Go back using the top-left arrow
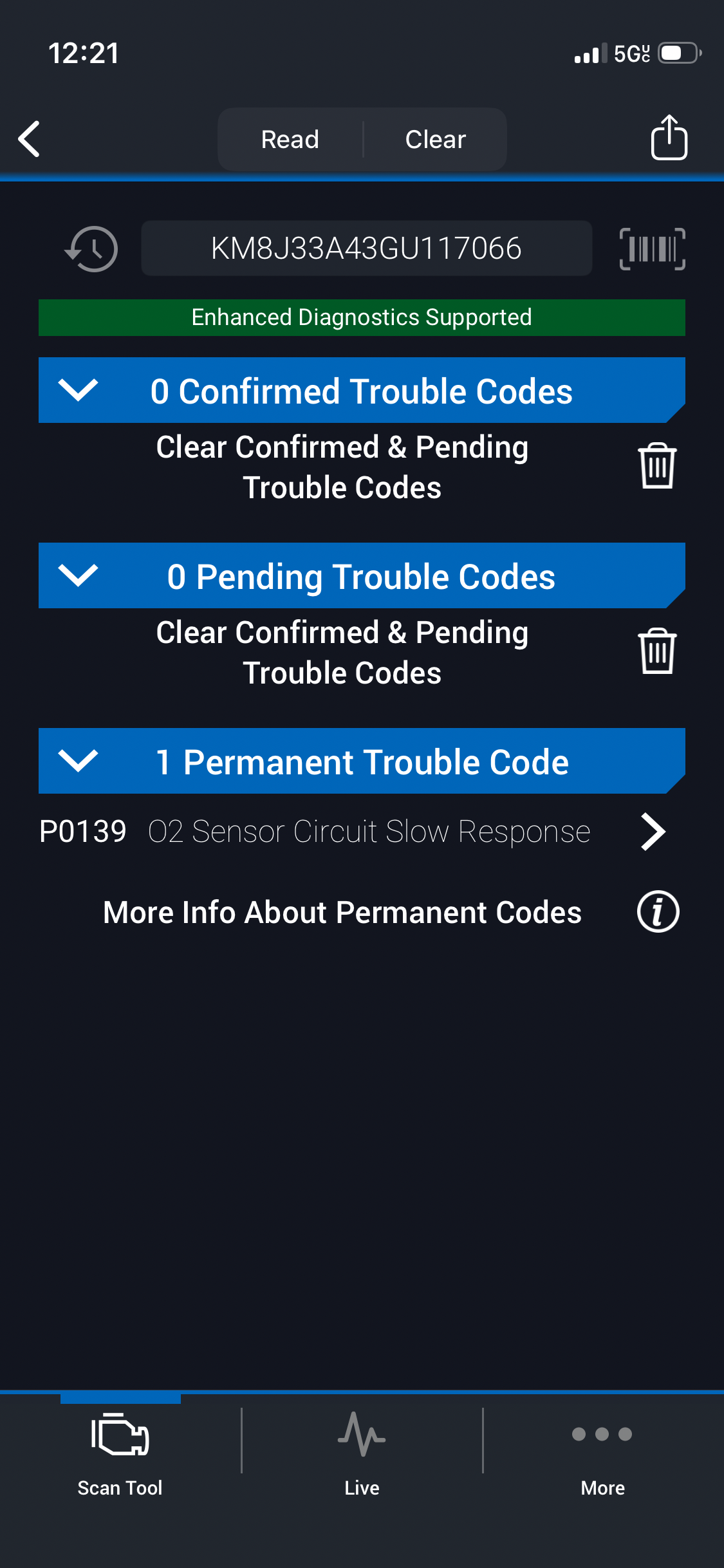This screenshot has height=1568, width=724. (x=30, y=139)
